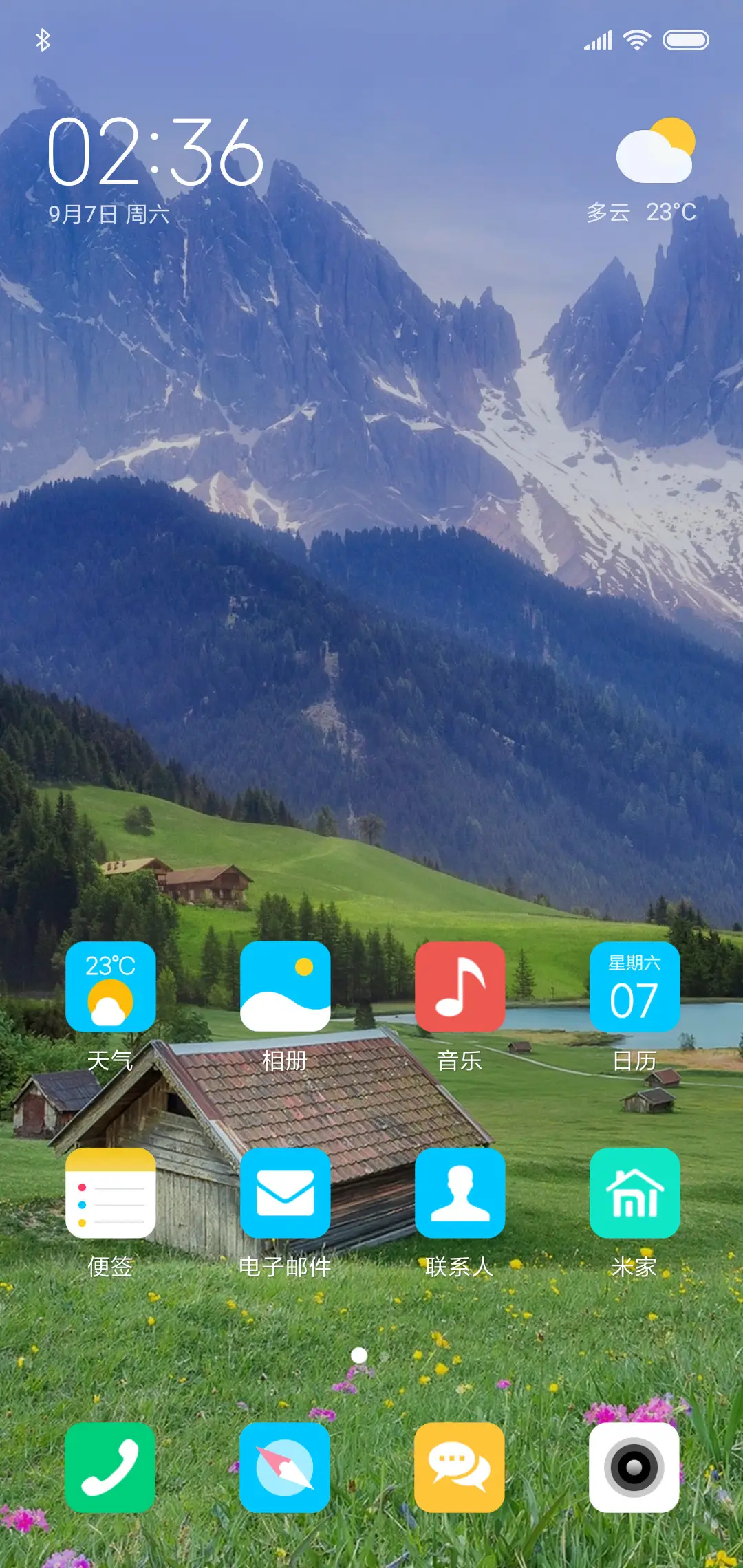Viewport: 743px width, 1568px height.
Task: Open the 日历 calendar app
Action: [x=634, y=987]
